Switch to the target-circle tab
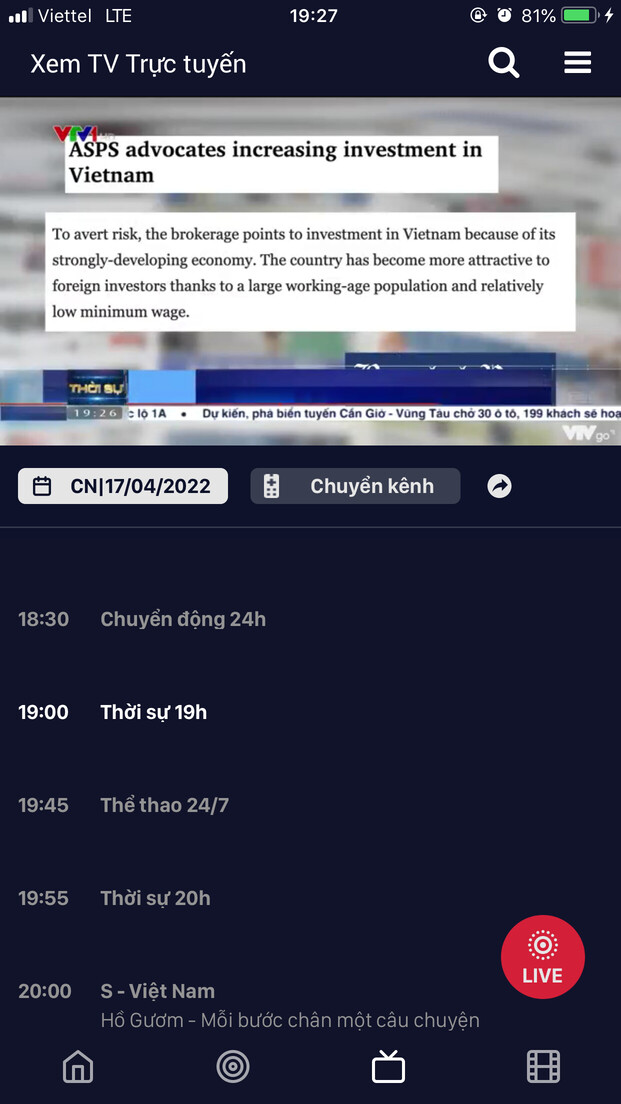Viewport: 621px width, 1104px height. coord(233,1067)
